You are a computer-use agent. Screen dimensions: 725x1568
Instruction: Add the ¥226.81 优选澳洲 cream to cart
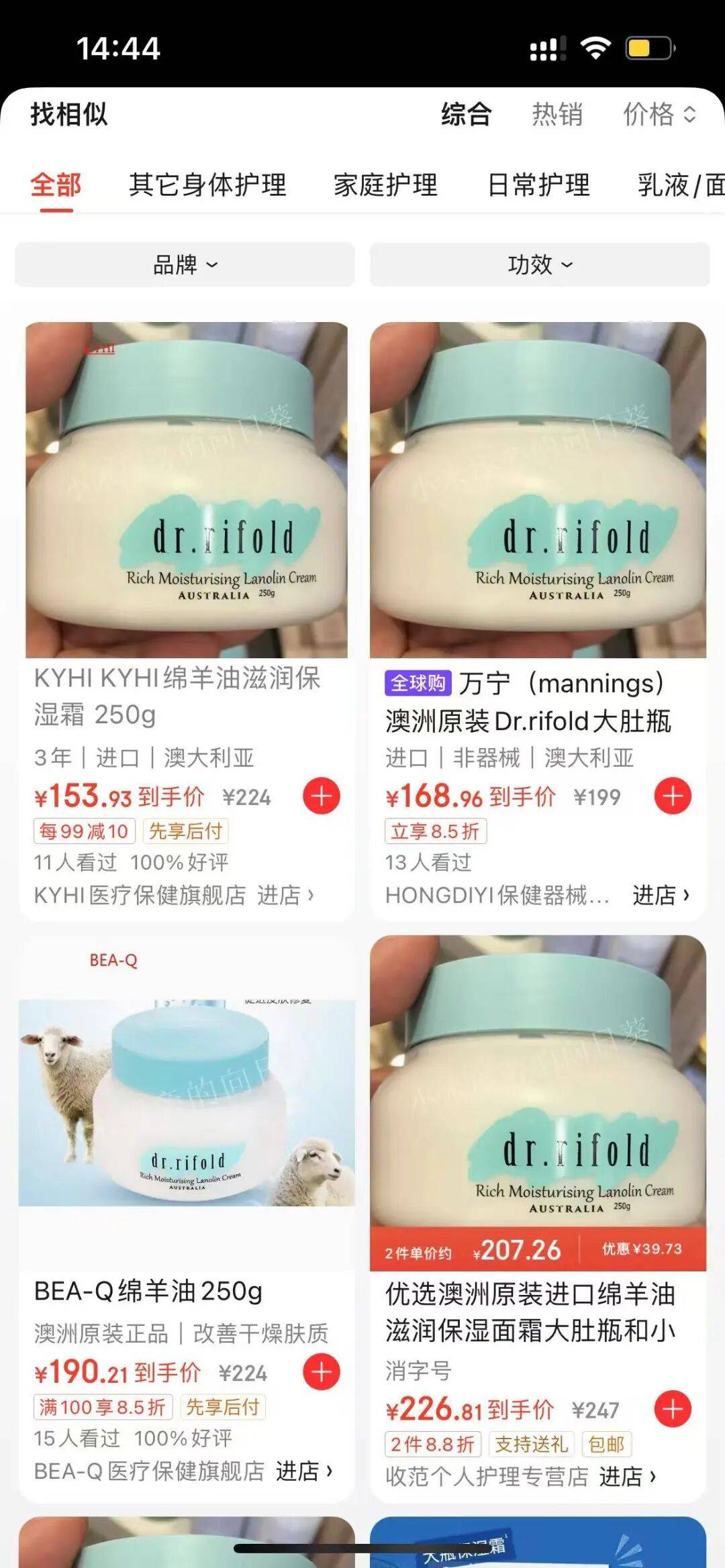[x=673, y=1409]
